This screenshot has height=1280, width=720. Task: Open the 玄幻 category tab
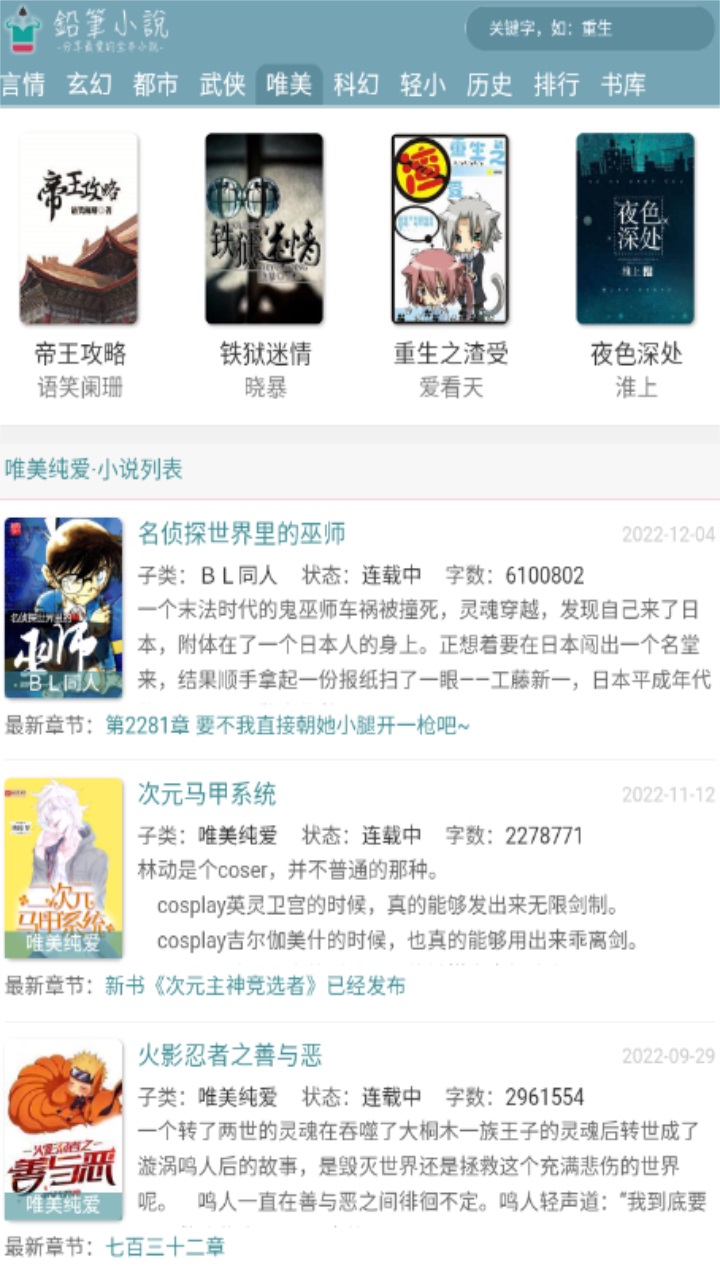(89, 85)
